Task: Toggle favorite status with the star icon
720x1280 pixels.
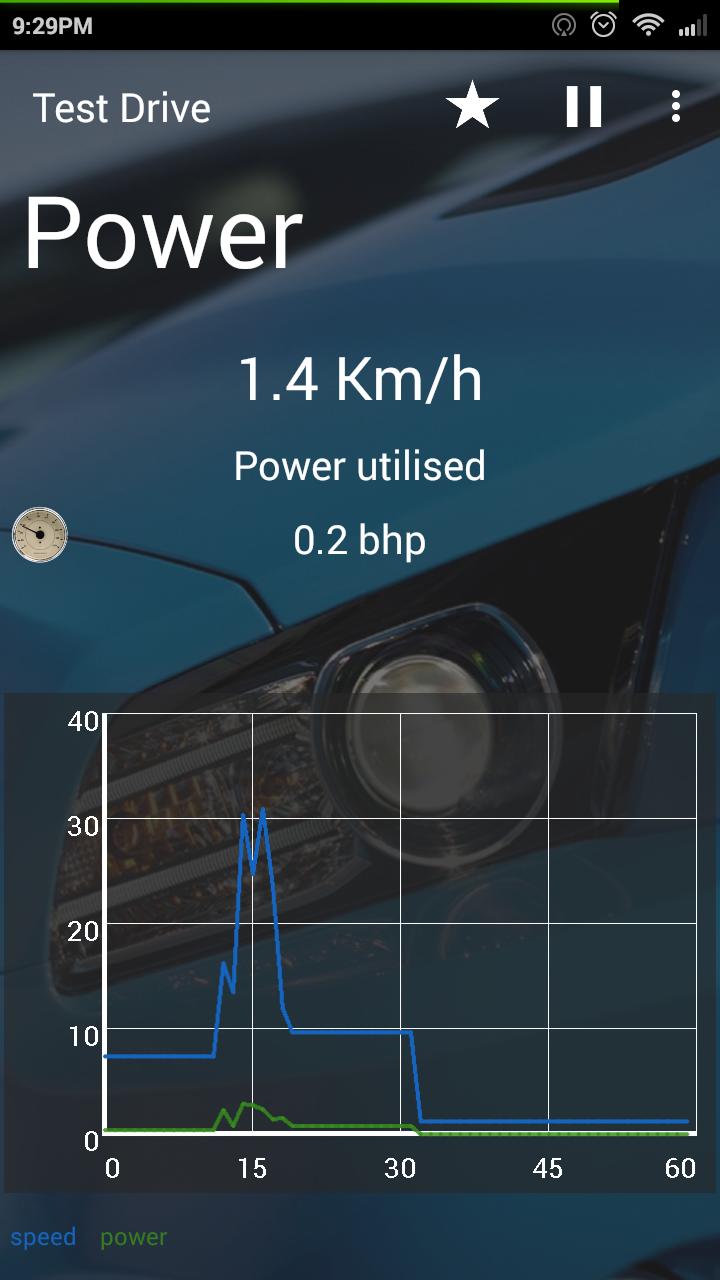Action: (470, 105)
